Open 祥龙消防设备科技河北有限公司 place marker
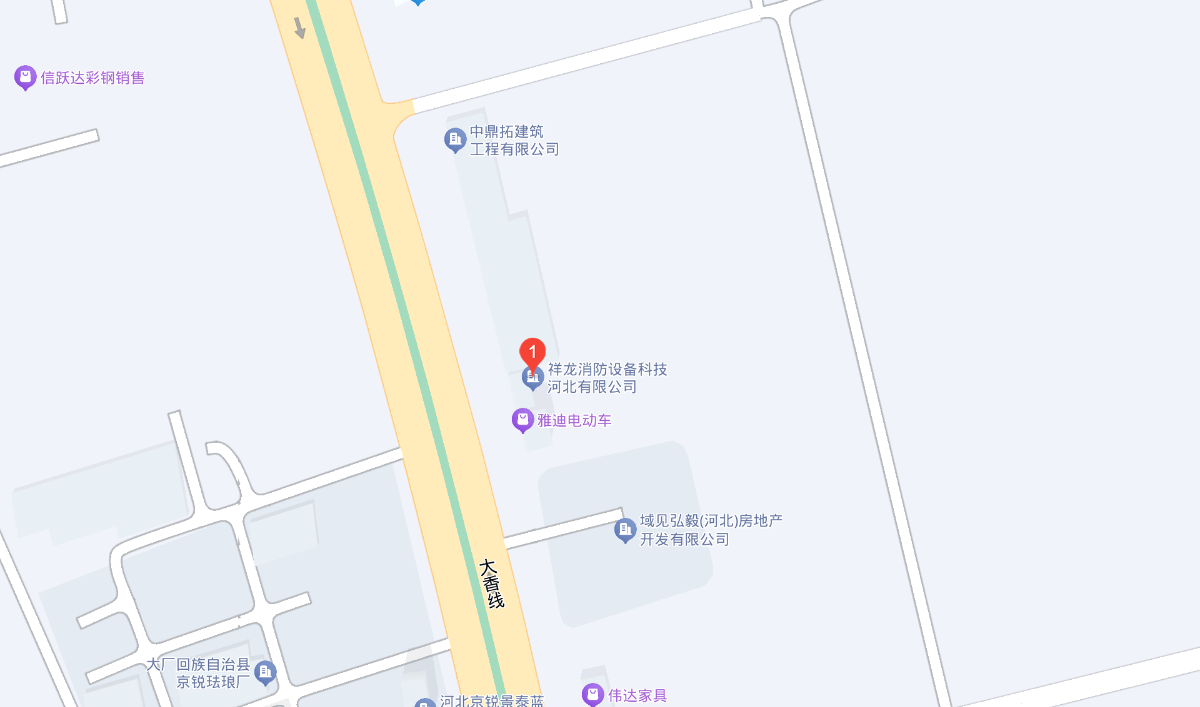 (533, 378)
